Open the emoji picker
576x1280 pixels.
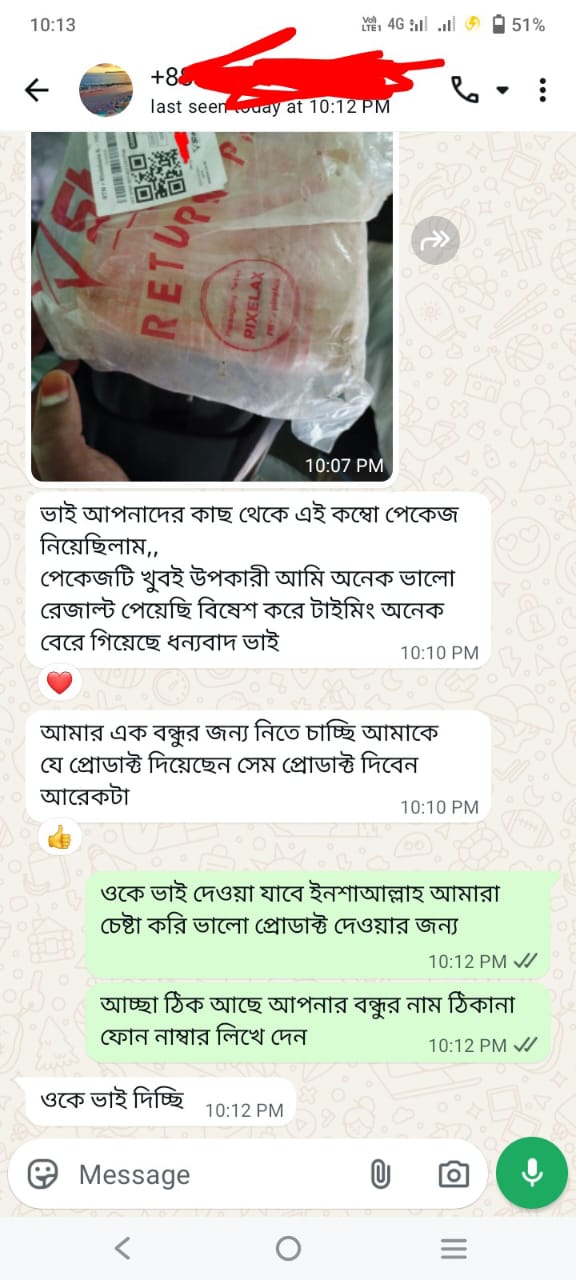[42, 1174]
